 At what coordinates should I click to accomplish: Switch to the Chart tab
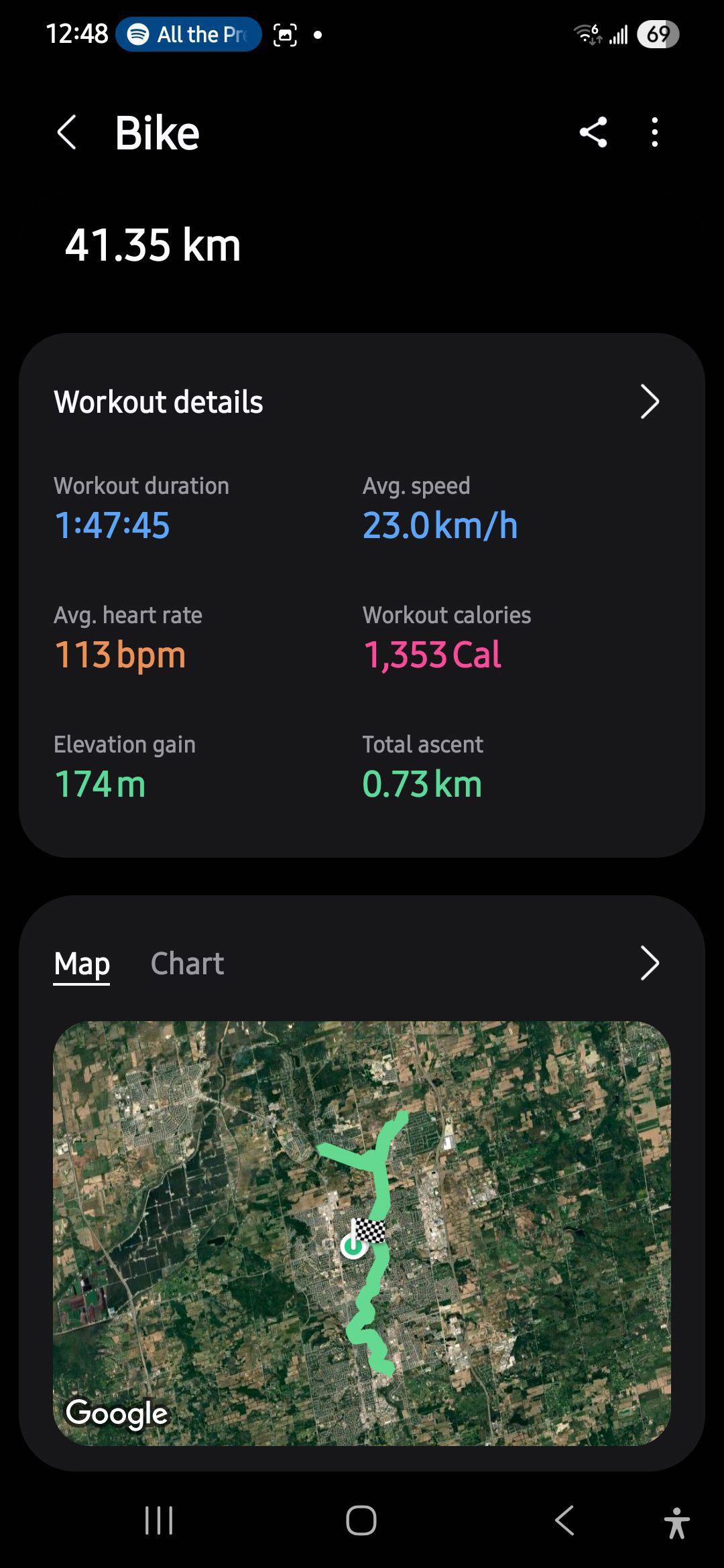187,964
